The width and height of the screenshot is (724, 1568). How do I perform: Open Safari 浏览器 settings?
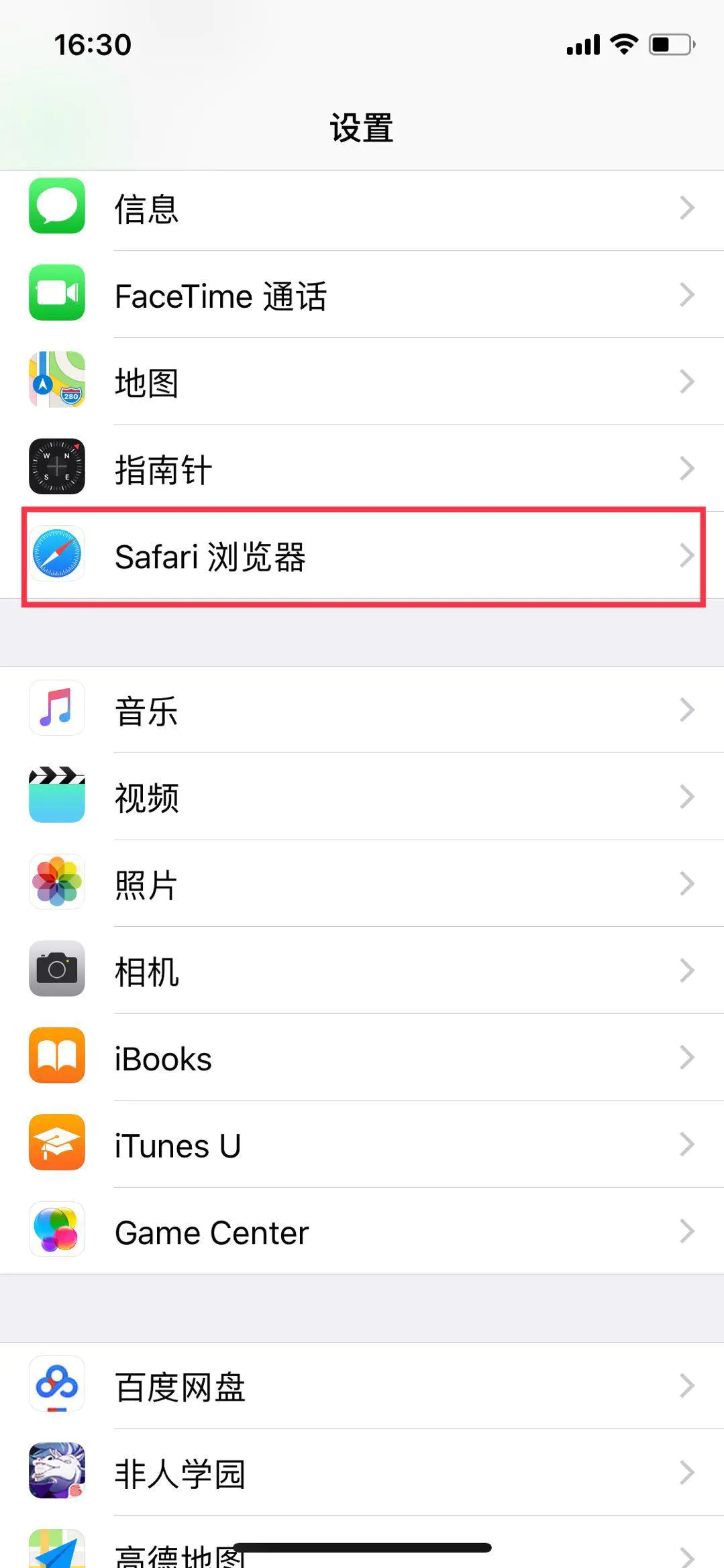click(x=362, y=556)
